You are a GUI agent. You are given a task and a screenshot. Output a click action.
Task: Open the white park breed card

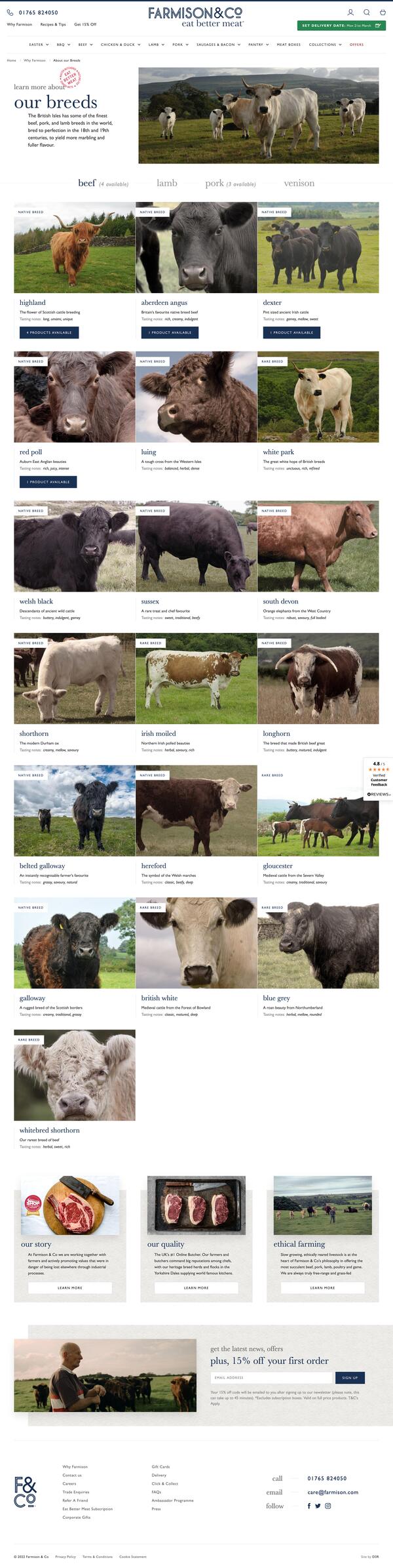[318, 397]
